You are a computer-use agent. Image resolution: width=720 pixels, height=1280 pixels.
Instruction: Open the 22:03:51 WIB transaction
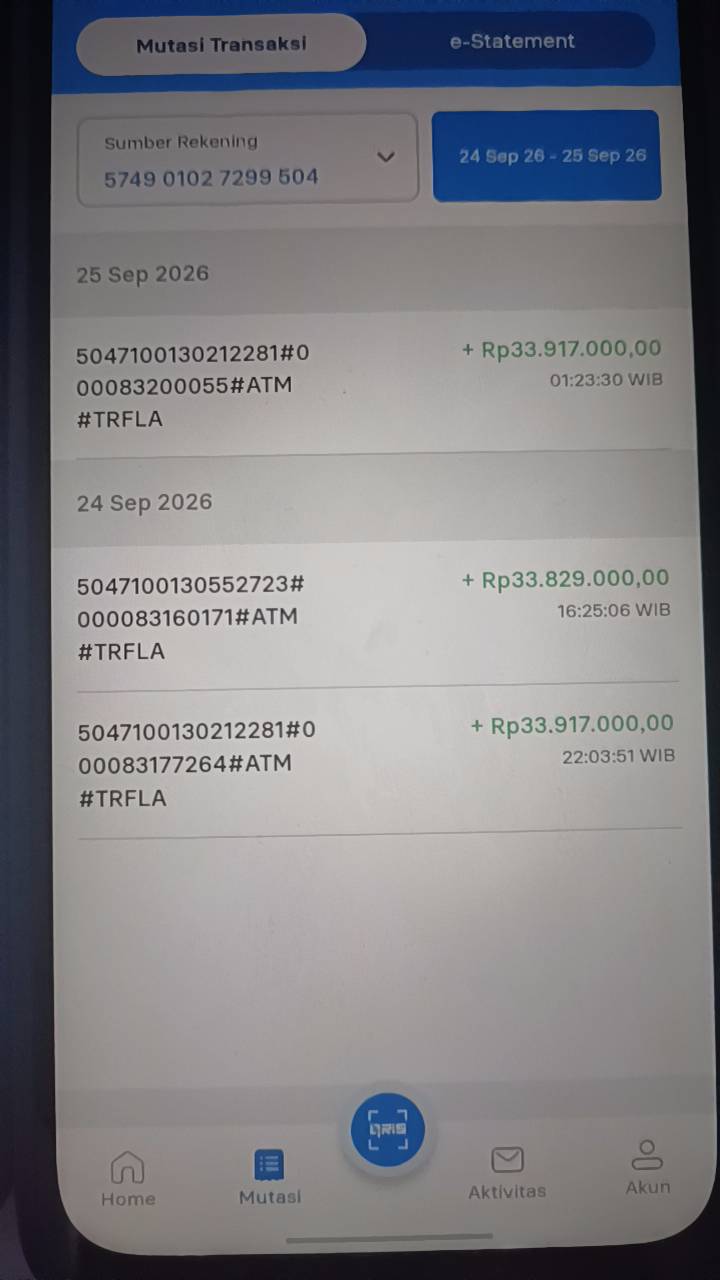click(x=376, y=762)
